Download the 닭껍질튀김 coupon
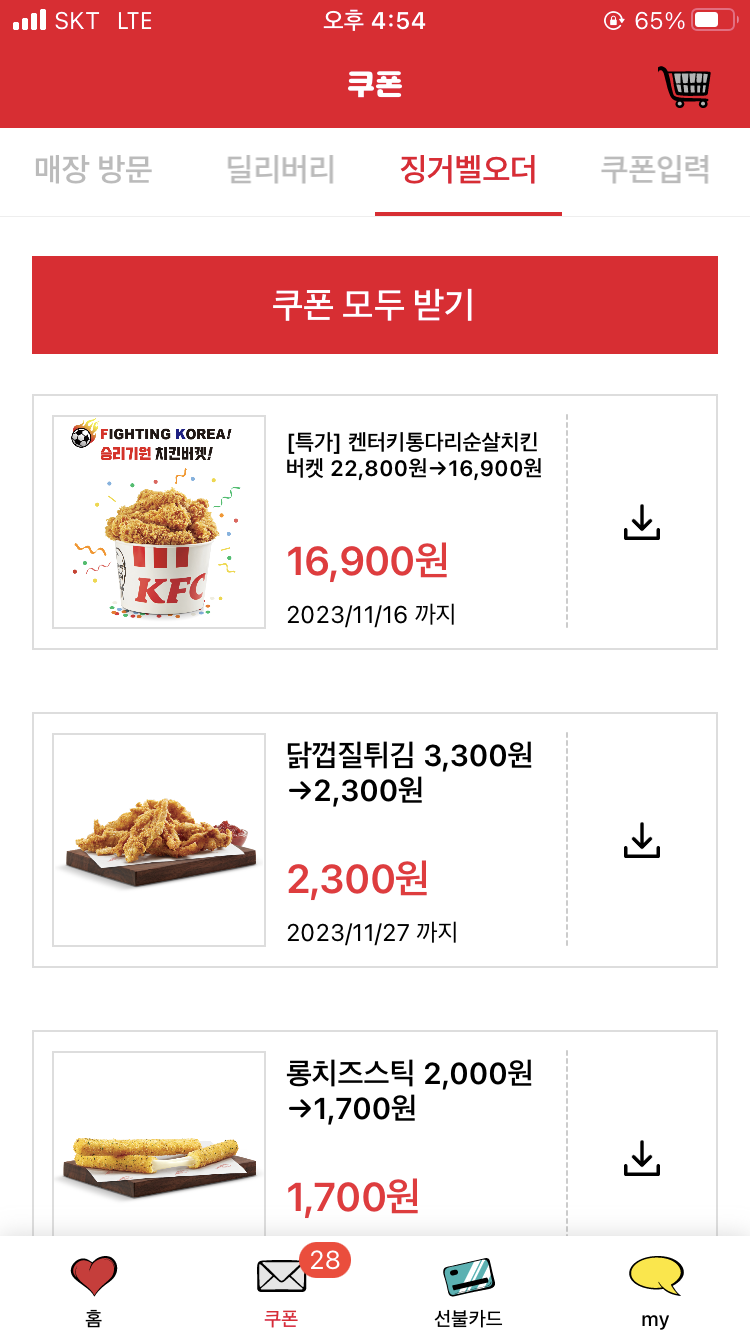Image resolution: width=750 pixels, height=1334 pixels. click(x=642, y=840)
